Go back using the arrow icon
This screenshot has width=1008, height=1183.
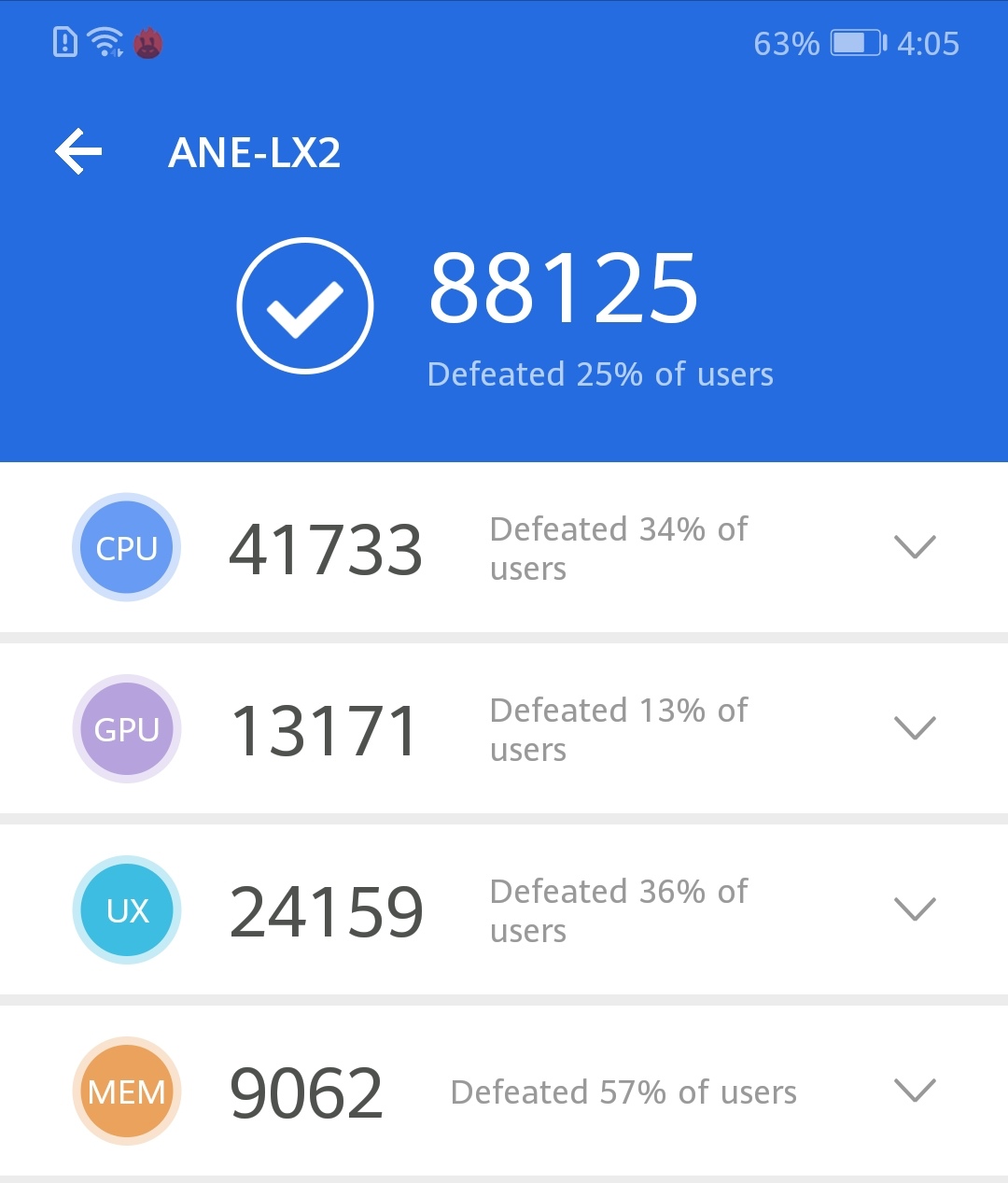pyautogui.click(x=78, y=152)
